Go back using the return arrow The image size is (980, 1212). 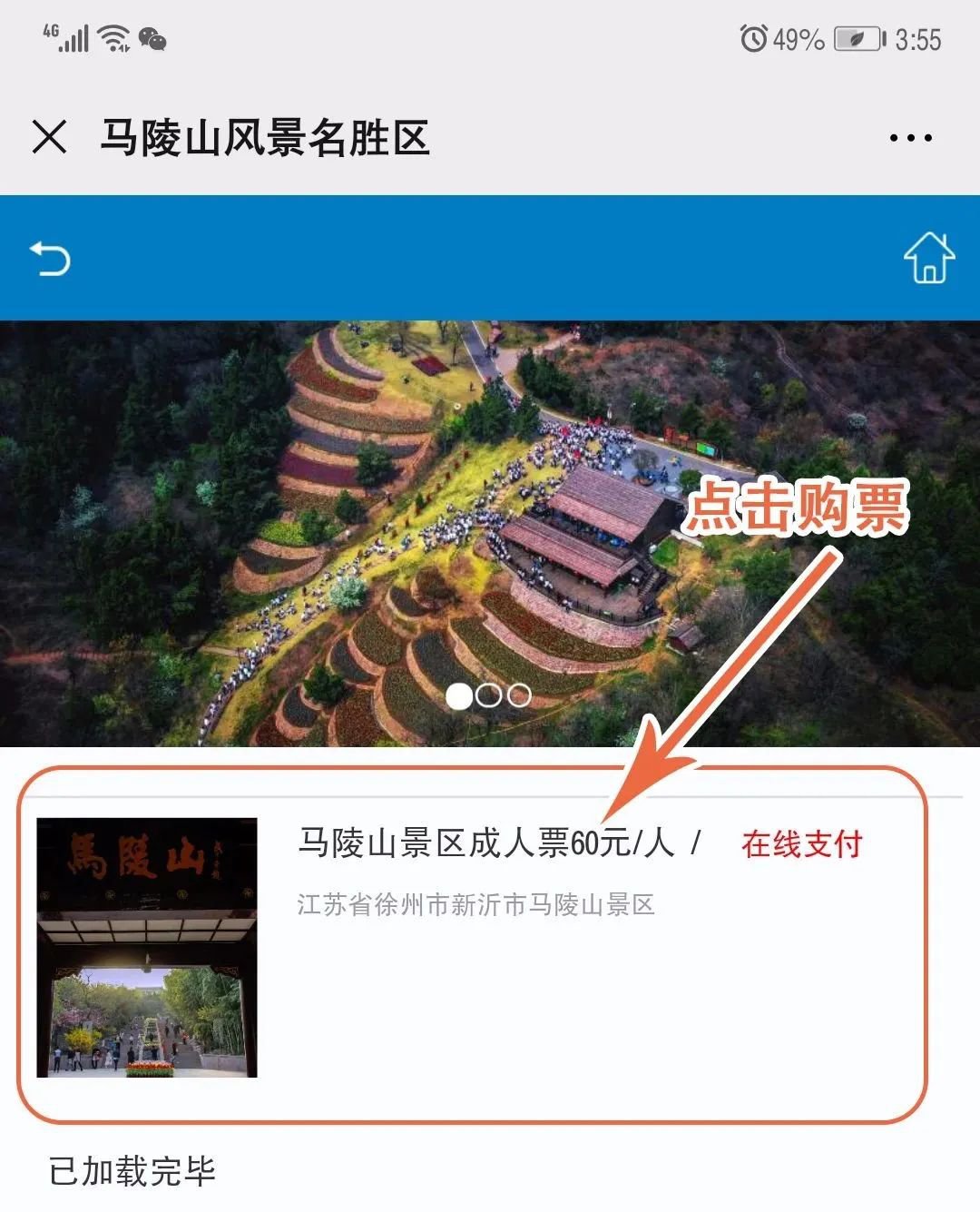[50, 259]
